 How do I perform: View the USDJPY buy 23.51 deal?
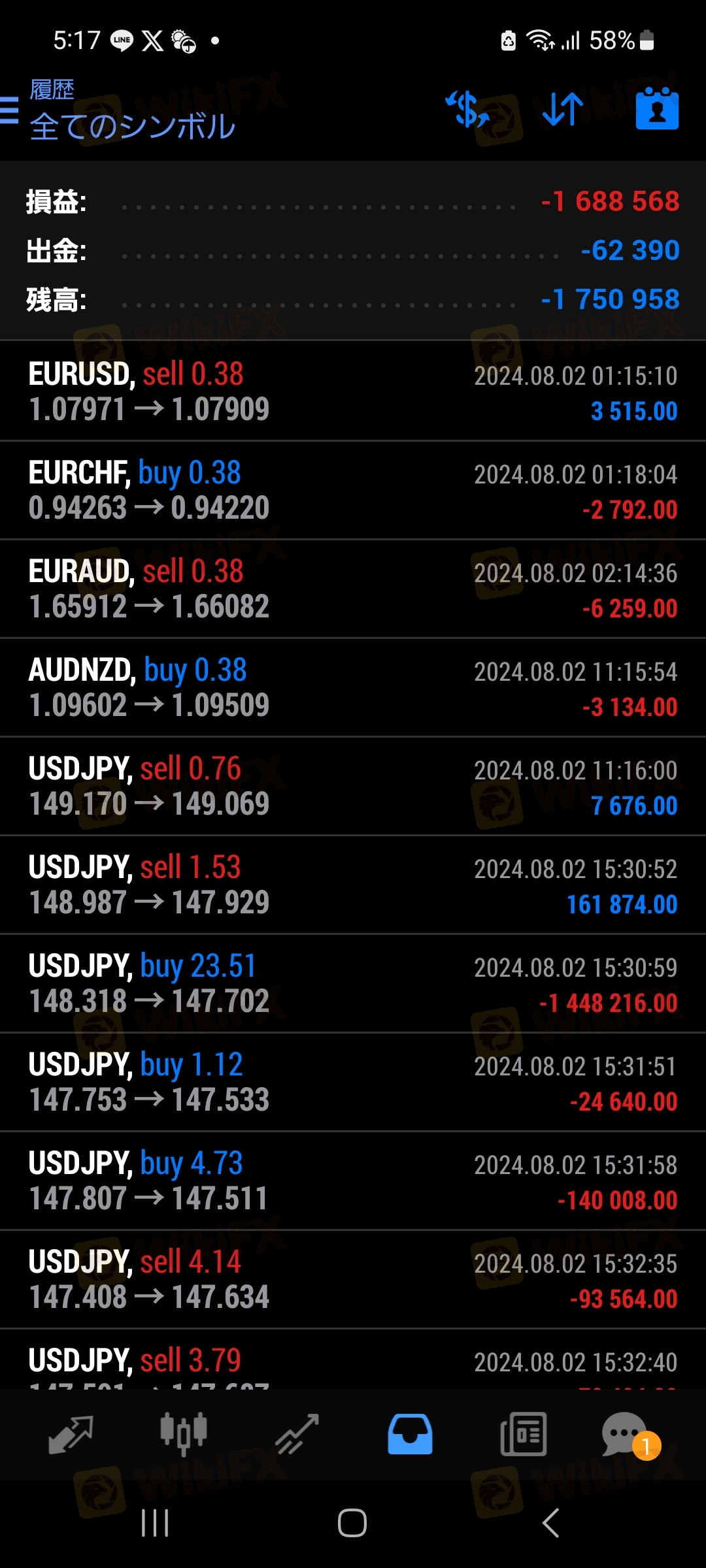(353, 983)
